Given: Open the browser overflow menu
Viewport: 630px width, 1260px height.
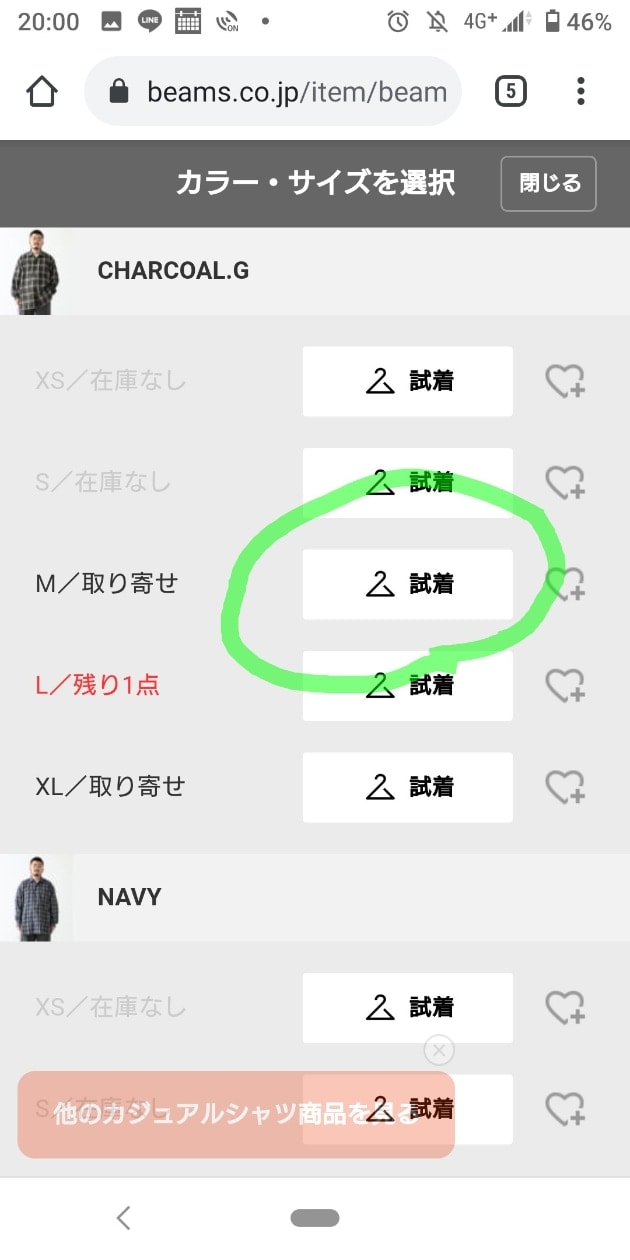Looking at the screenshot, I should coord(581,92).
